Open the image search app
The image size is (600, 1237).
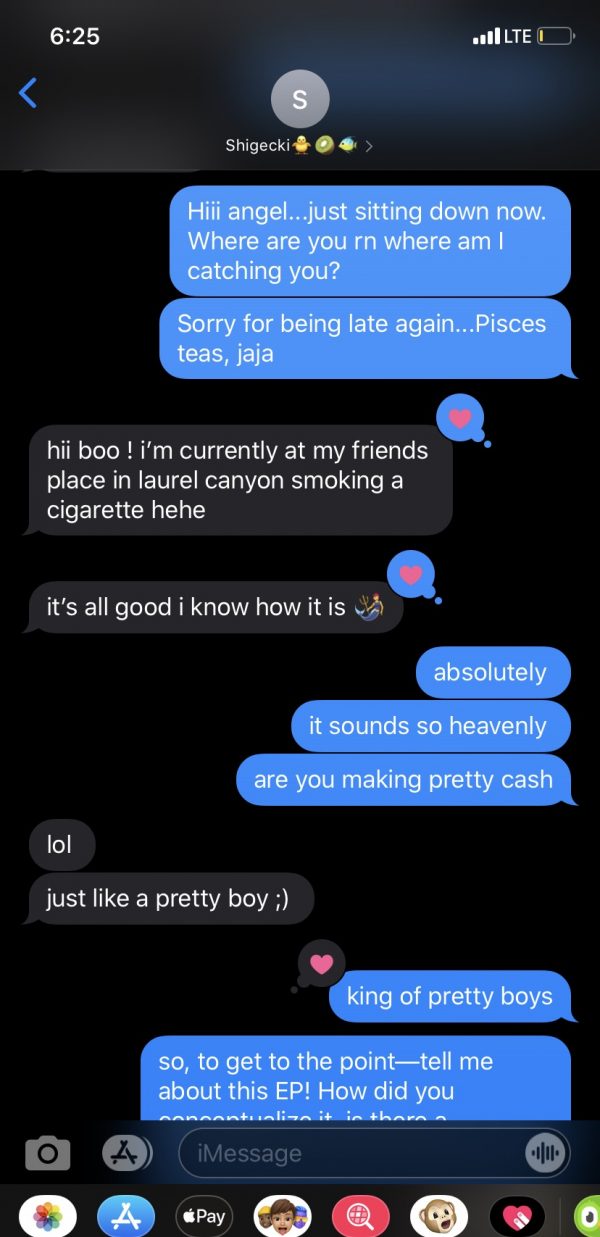click(x=359, y=1216)
